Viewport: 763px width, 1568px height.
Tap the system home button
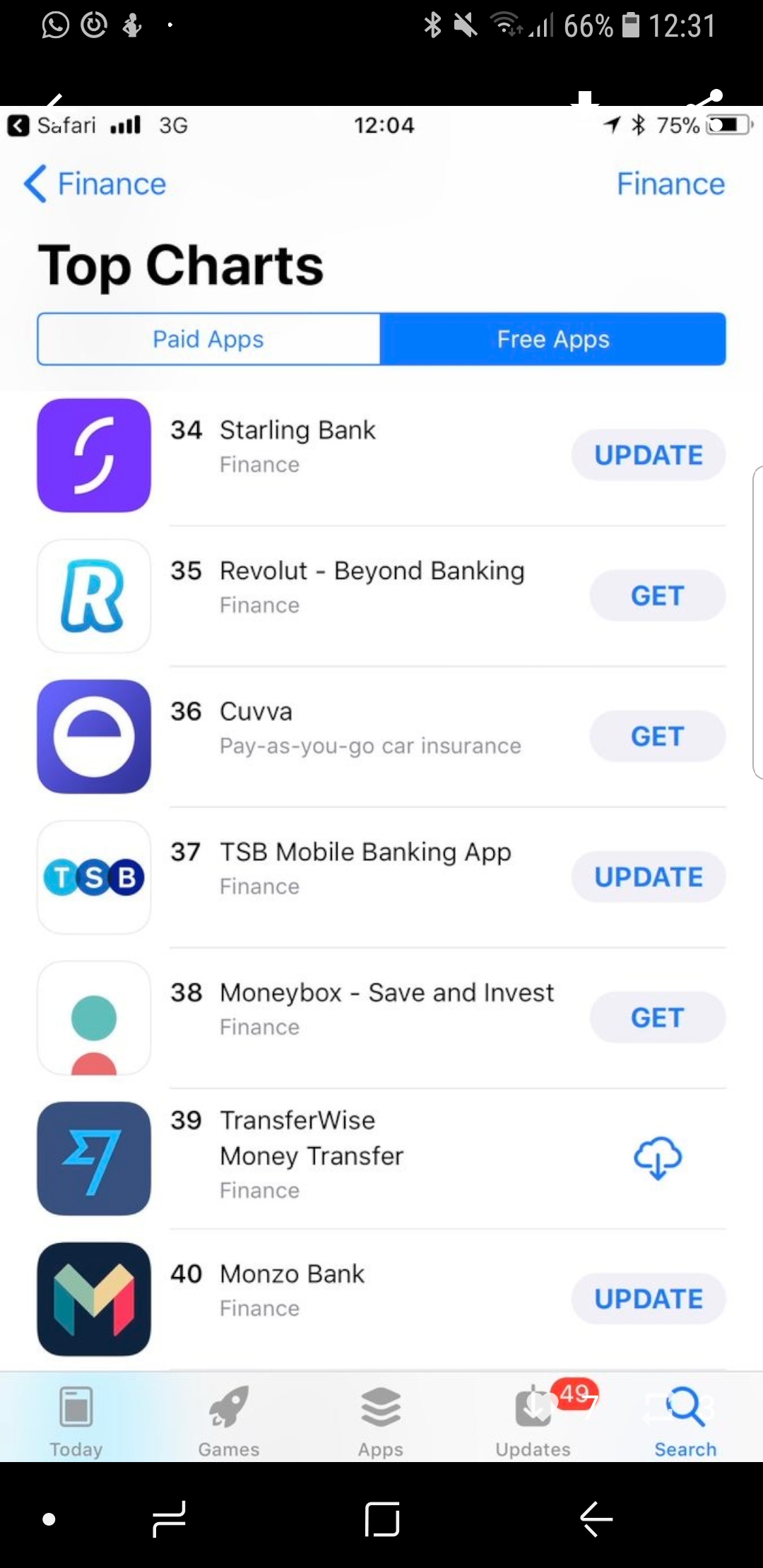click(382, 1519)
